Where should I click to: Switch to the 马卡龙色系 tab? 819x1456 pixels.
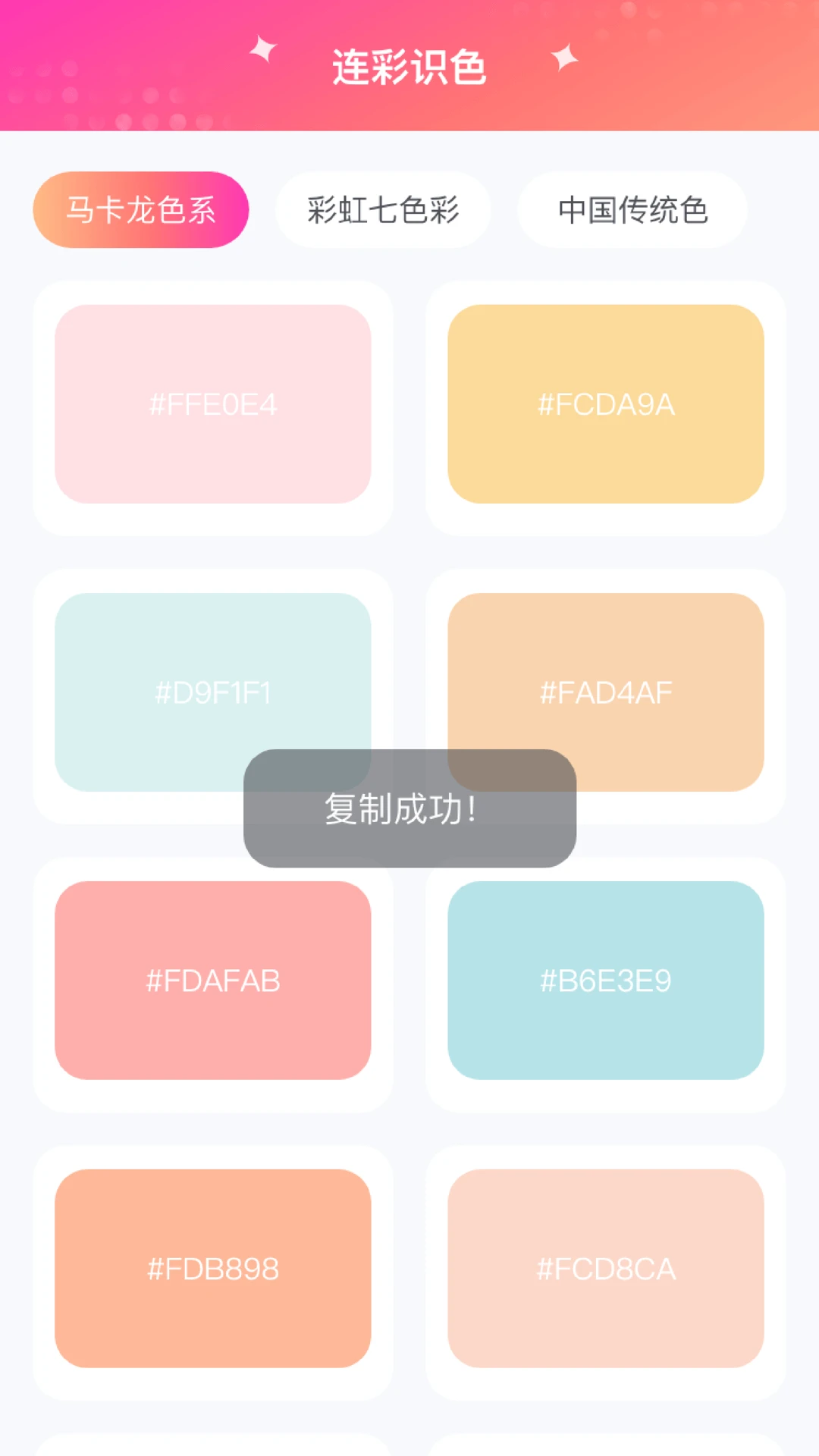(140, 210)
